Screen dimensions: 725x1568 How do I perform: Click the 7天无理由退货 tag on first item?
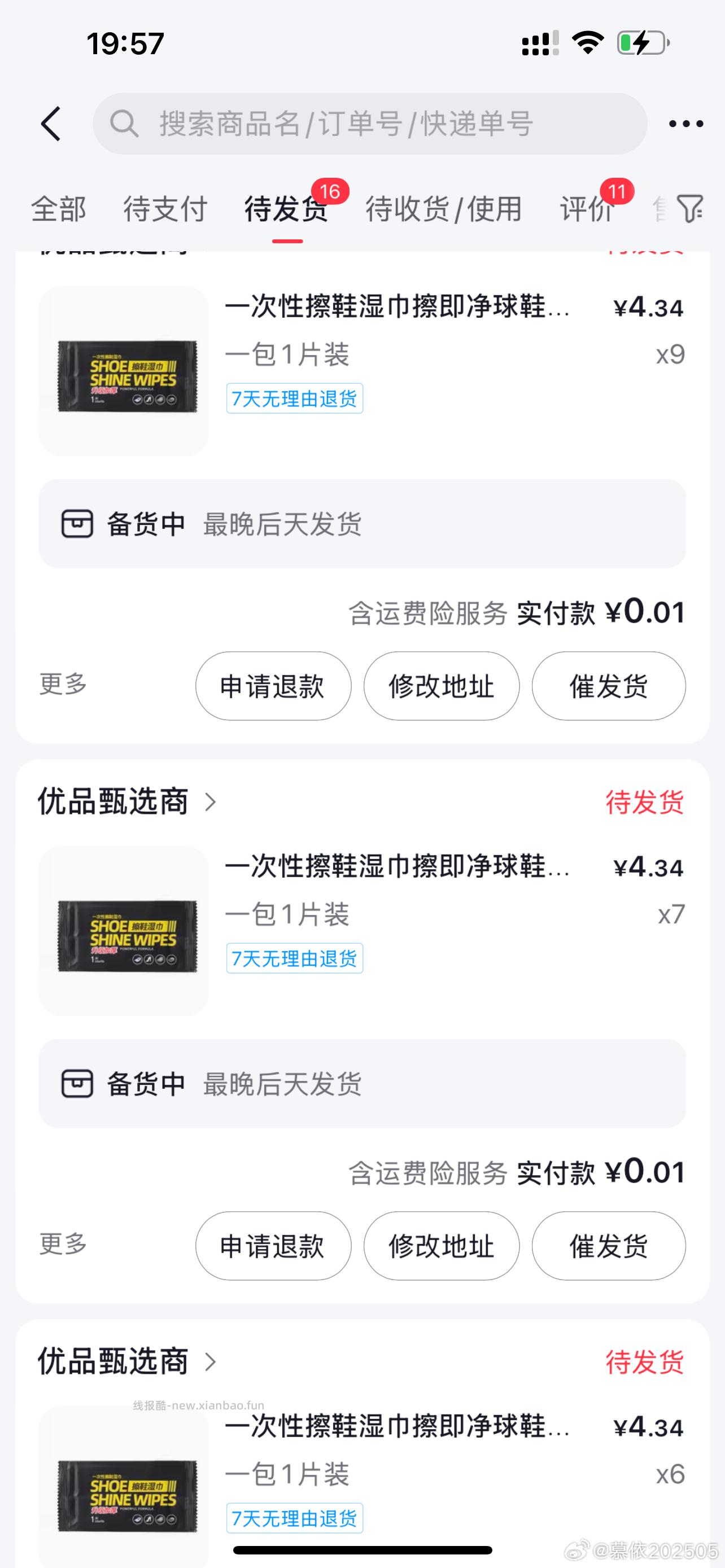[295, 398]
